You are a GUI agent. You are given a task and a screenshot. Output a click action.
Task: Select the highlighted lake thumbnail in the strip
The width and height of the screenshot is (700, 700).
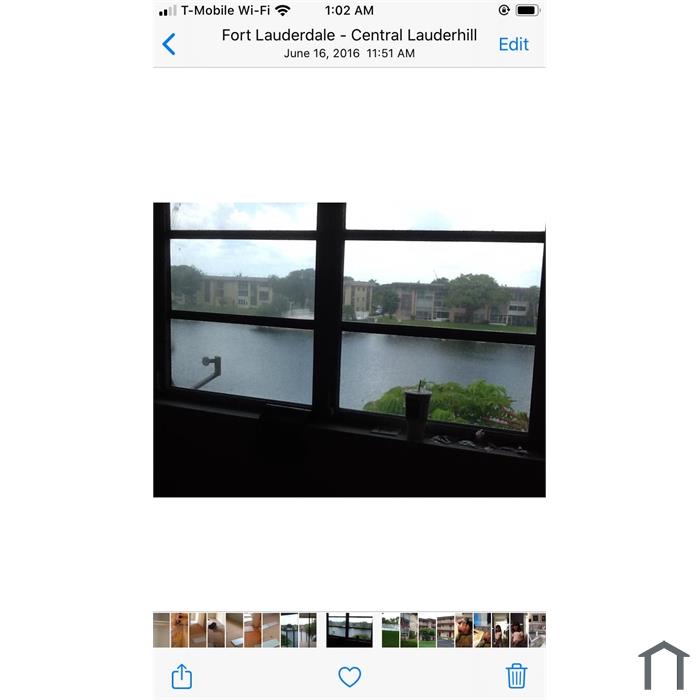[349, 630]
